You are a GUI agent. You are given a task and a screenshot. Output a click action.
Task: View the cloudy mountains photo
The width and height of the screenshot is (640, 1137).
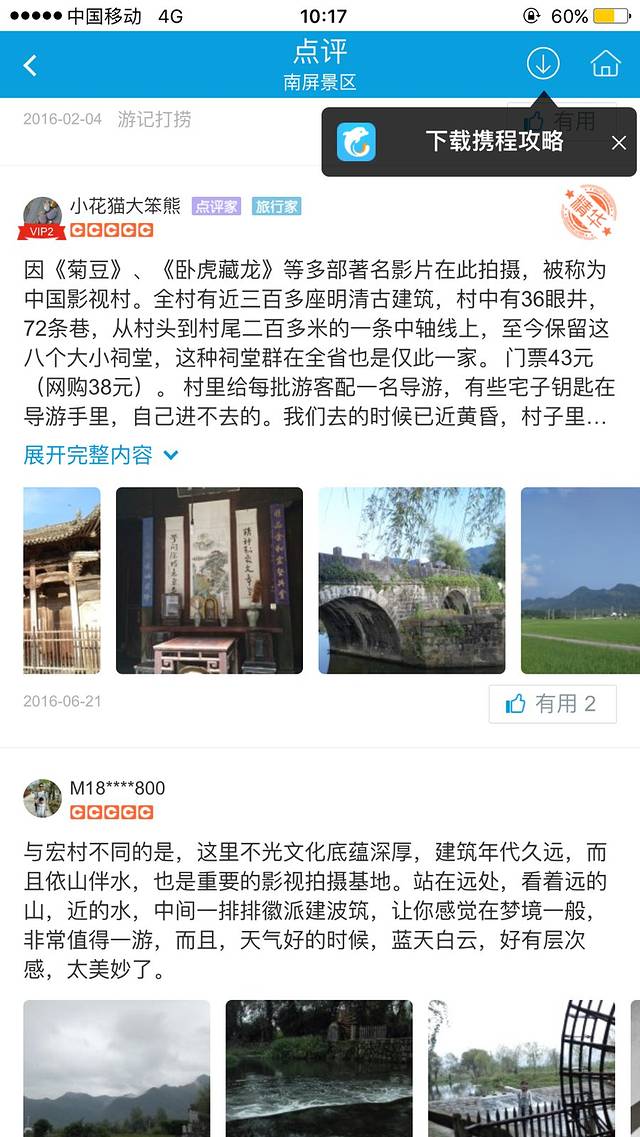(x=117, y=1067)
